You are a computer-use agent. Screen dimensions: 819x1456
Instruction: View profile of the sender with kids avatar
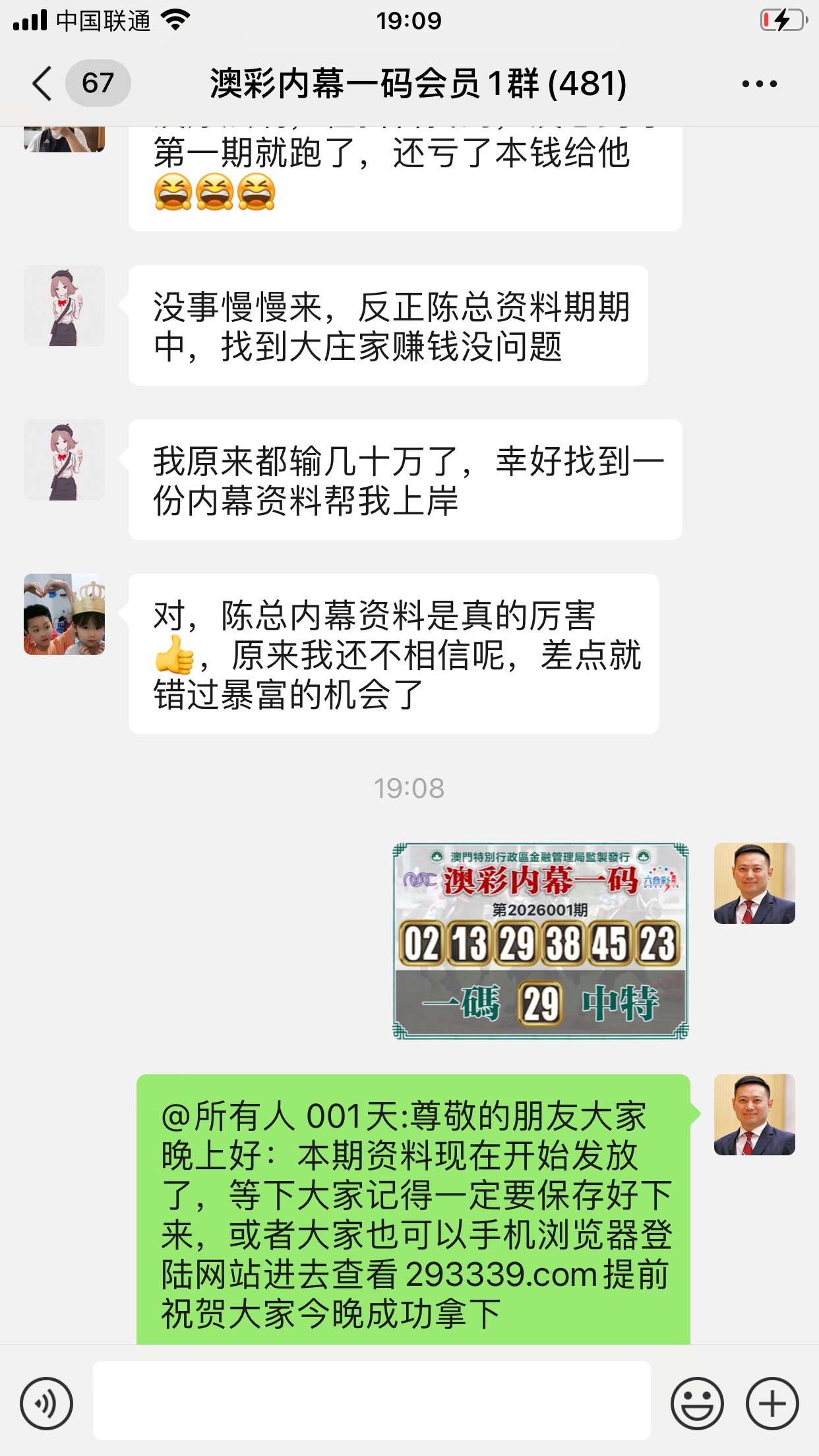tap(64, 614)
